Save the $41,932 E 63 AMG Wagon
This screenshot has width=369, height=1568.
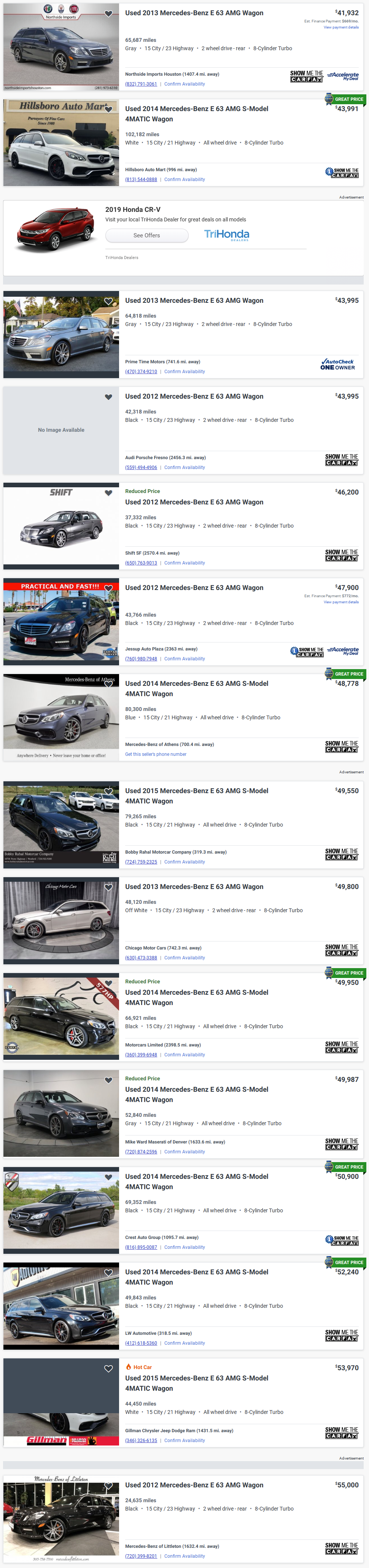click(x=108, y=14)
